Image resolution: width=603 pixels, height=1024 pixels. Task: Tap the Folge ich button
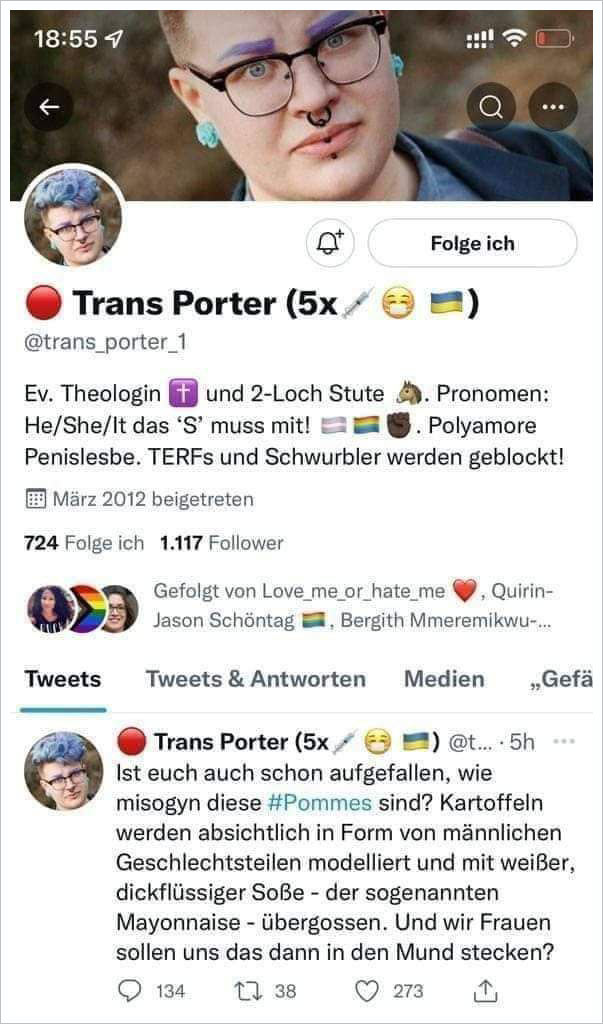coord(472,243)
